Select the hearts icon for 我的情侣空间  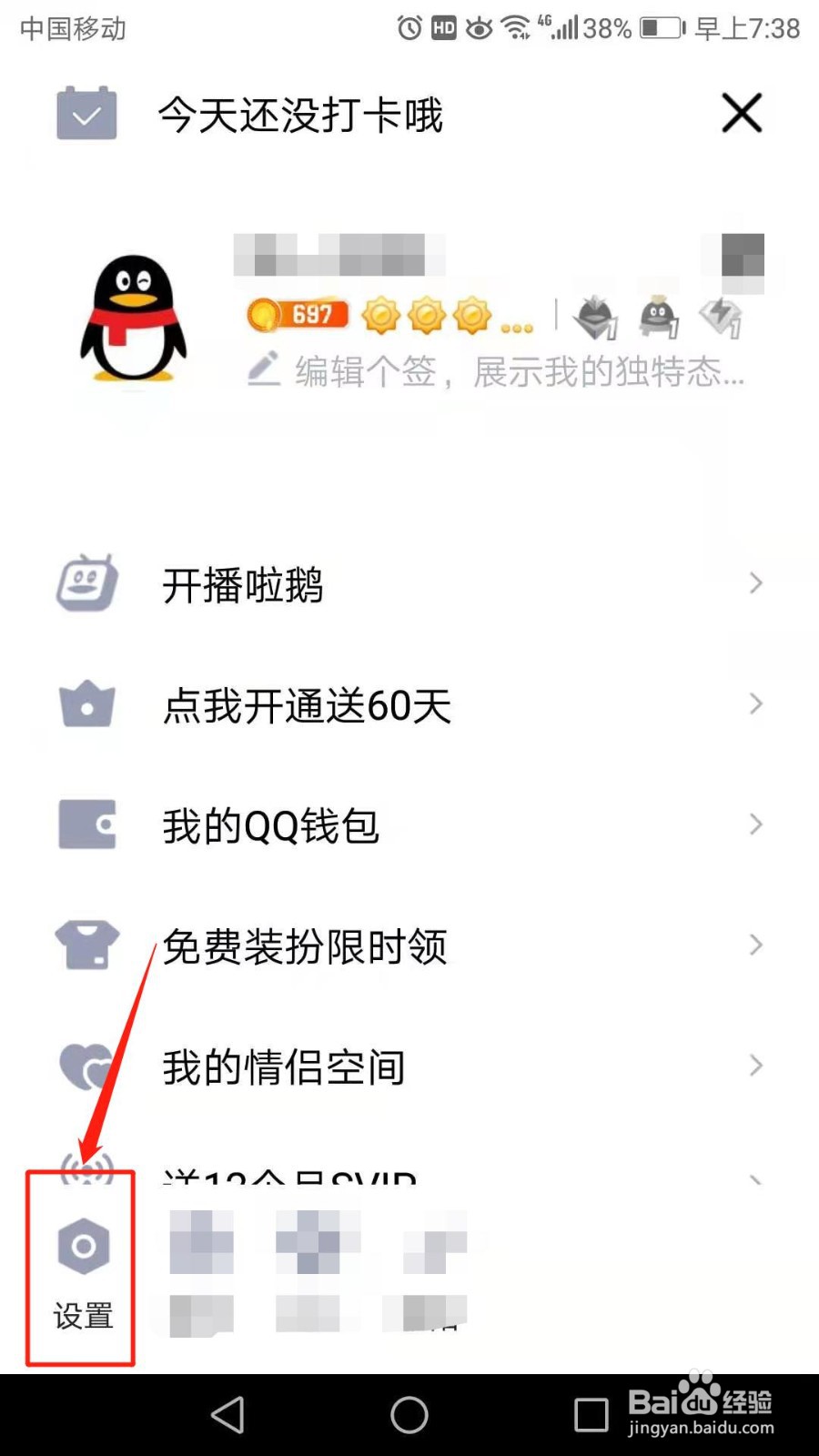86,1067
